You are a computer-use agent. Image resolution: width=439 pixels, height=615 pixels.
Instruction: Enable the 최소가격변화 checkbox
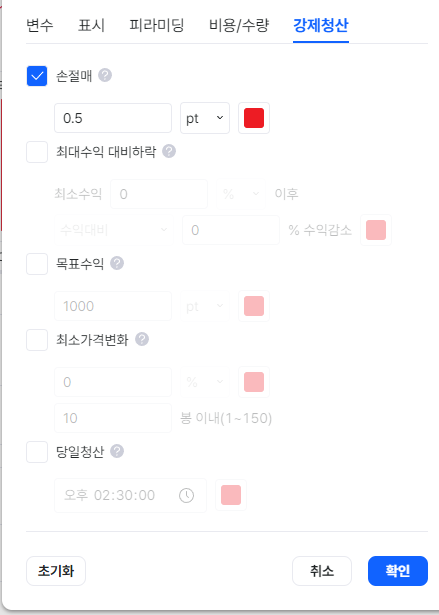(37, 340)
